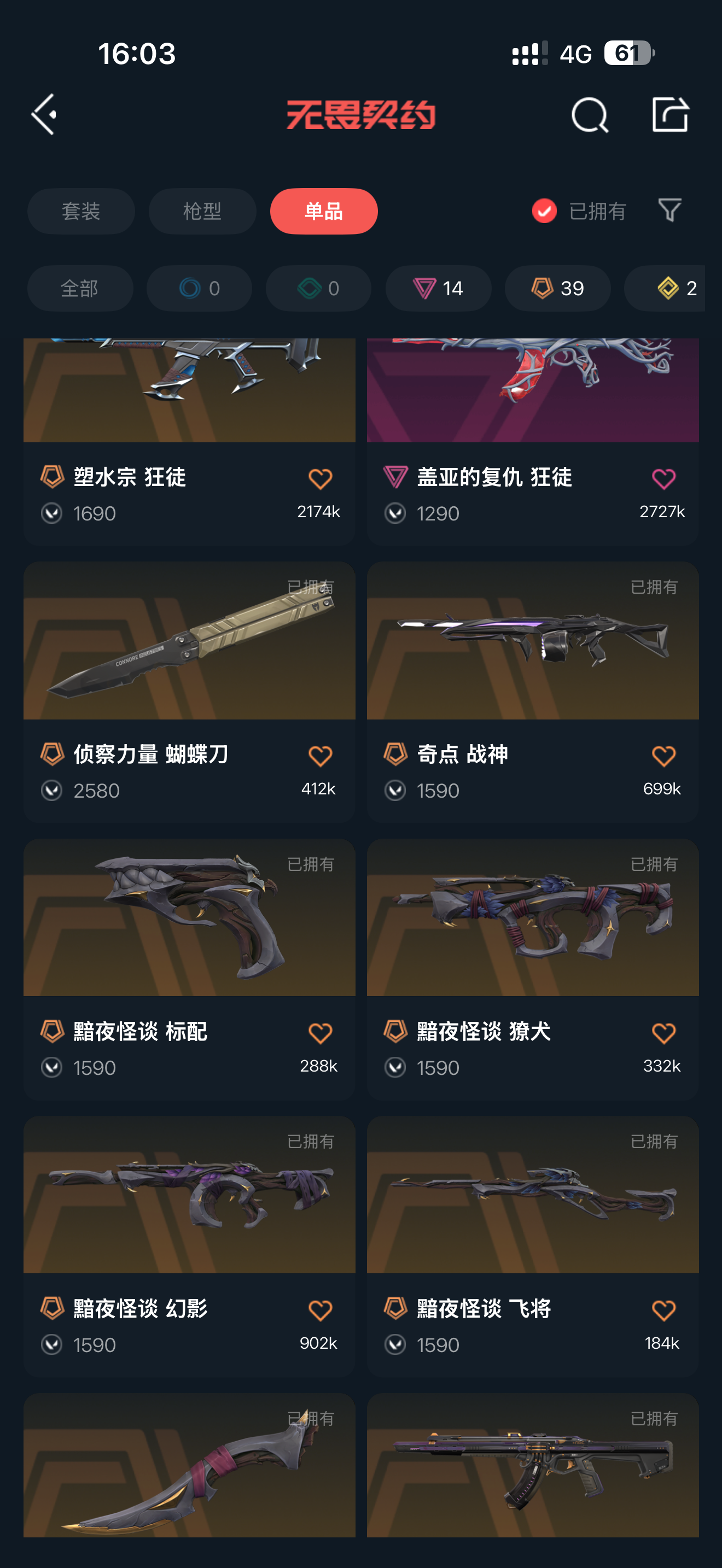Switch to the 枪型 tab

(202, 211)
